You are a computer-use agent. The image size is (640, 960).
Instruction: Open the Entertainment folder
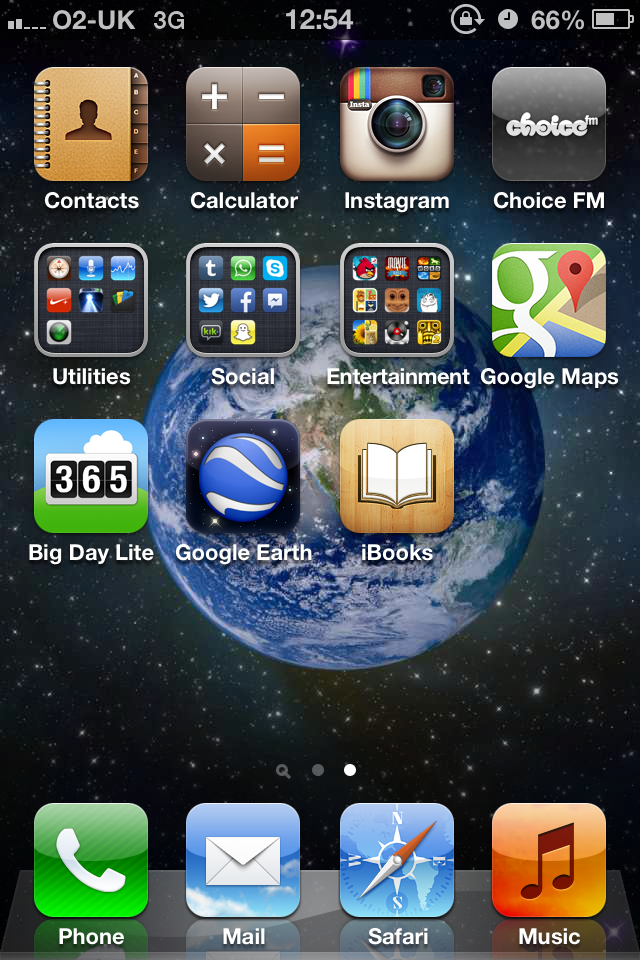click(x=396, y=301)
